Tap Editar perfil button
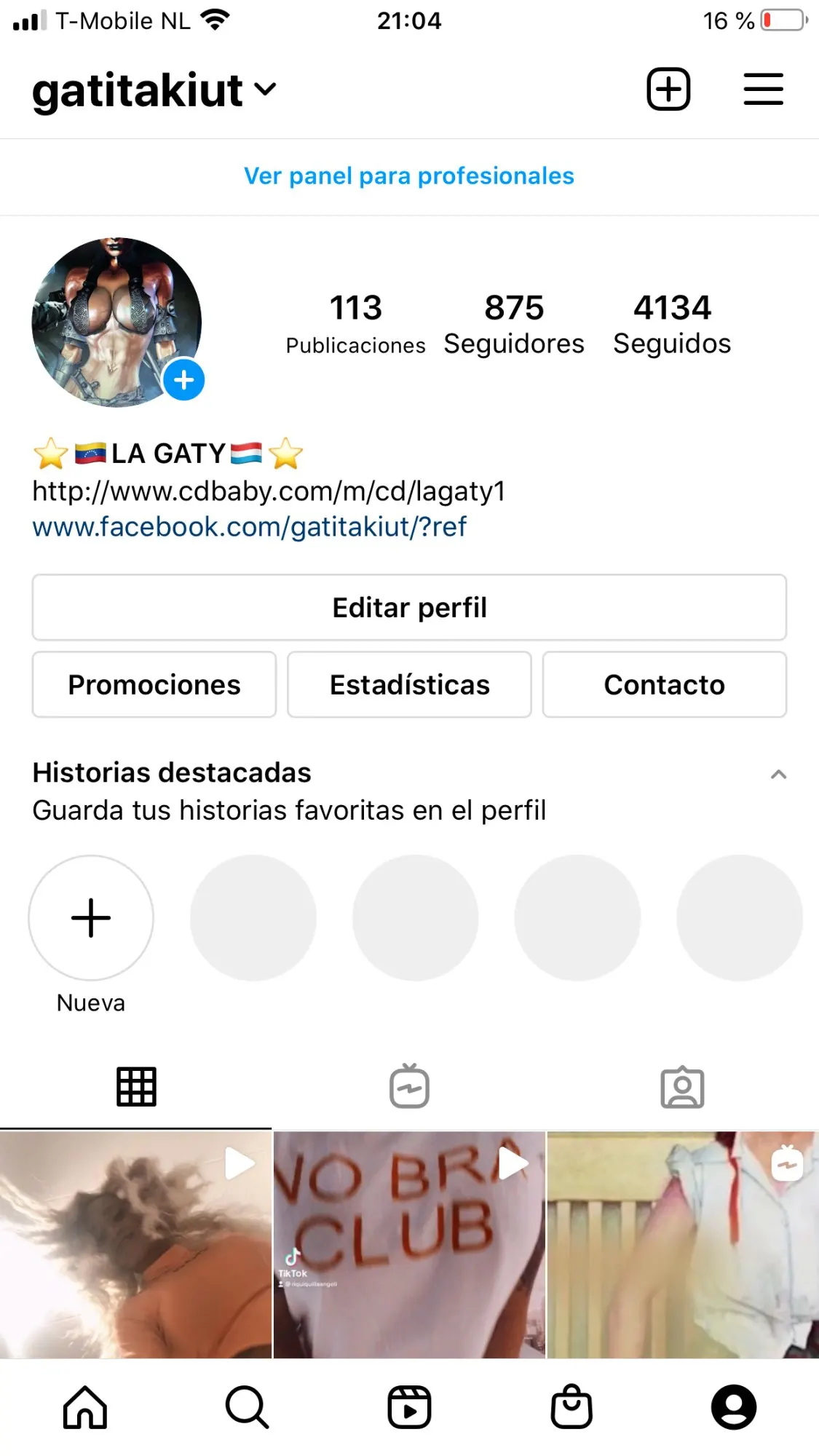 pos(409,608)
